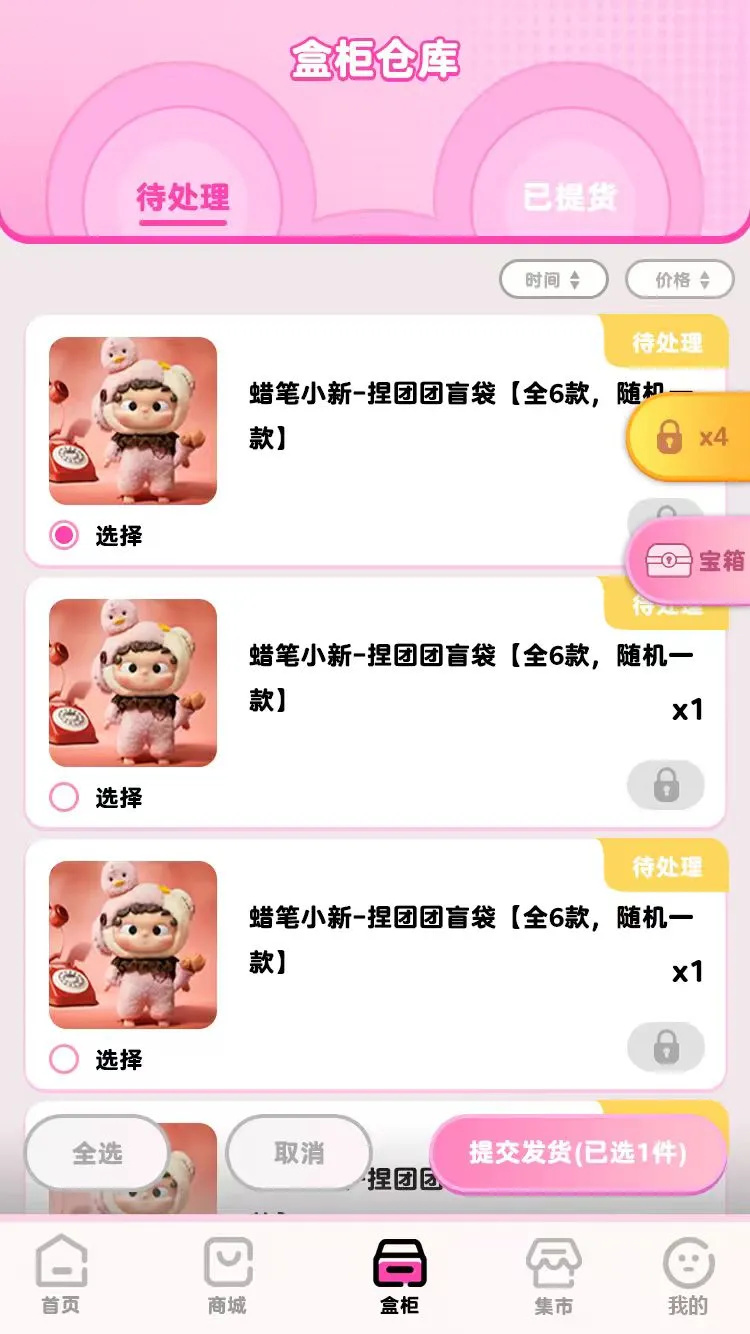Select the 选择 radio on third blind bag

pos(63,1060)
